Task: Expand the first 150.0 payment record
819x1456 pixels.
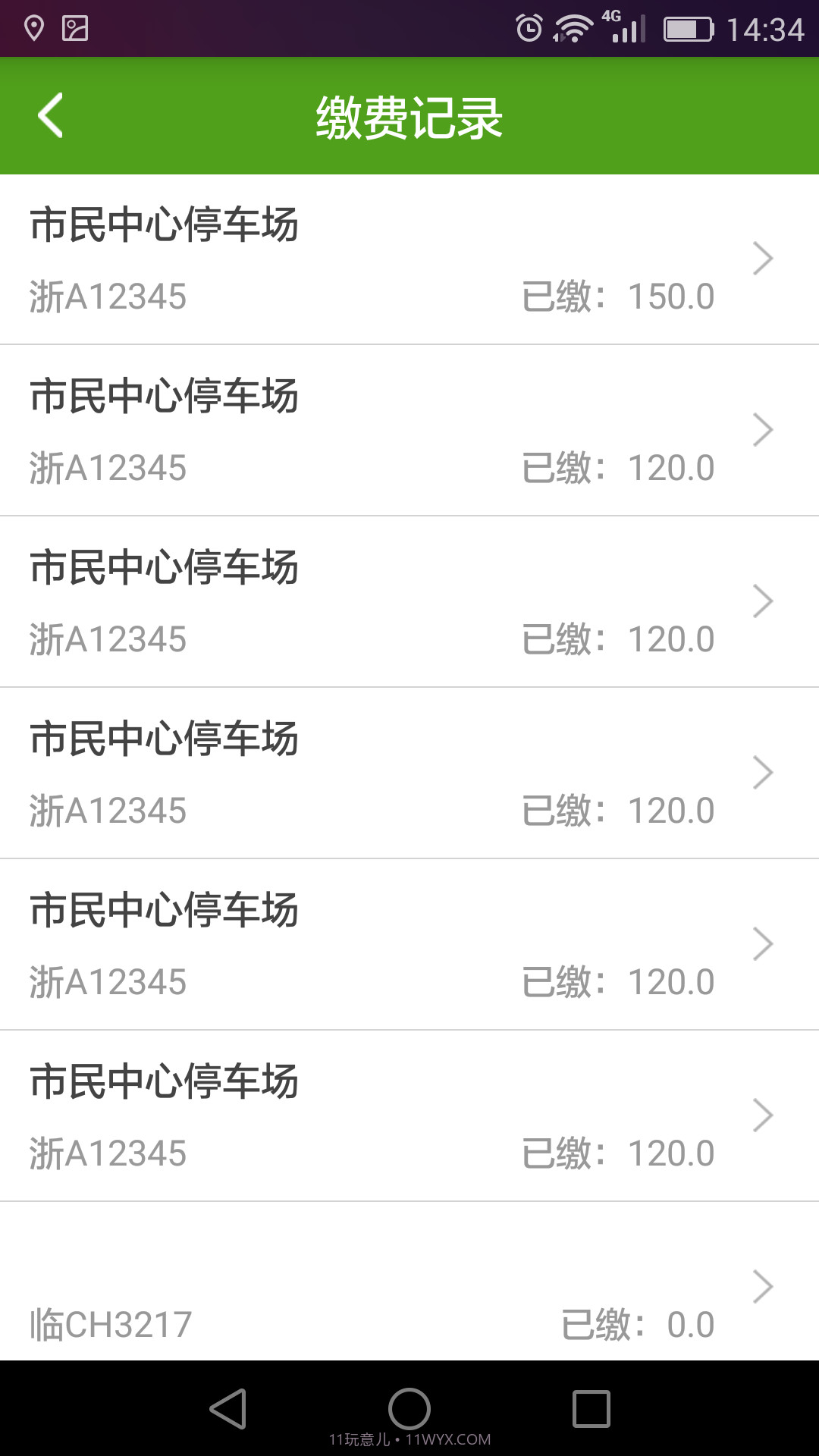Action: 764,258
